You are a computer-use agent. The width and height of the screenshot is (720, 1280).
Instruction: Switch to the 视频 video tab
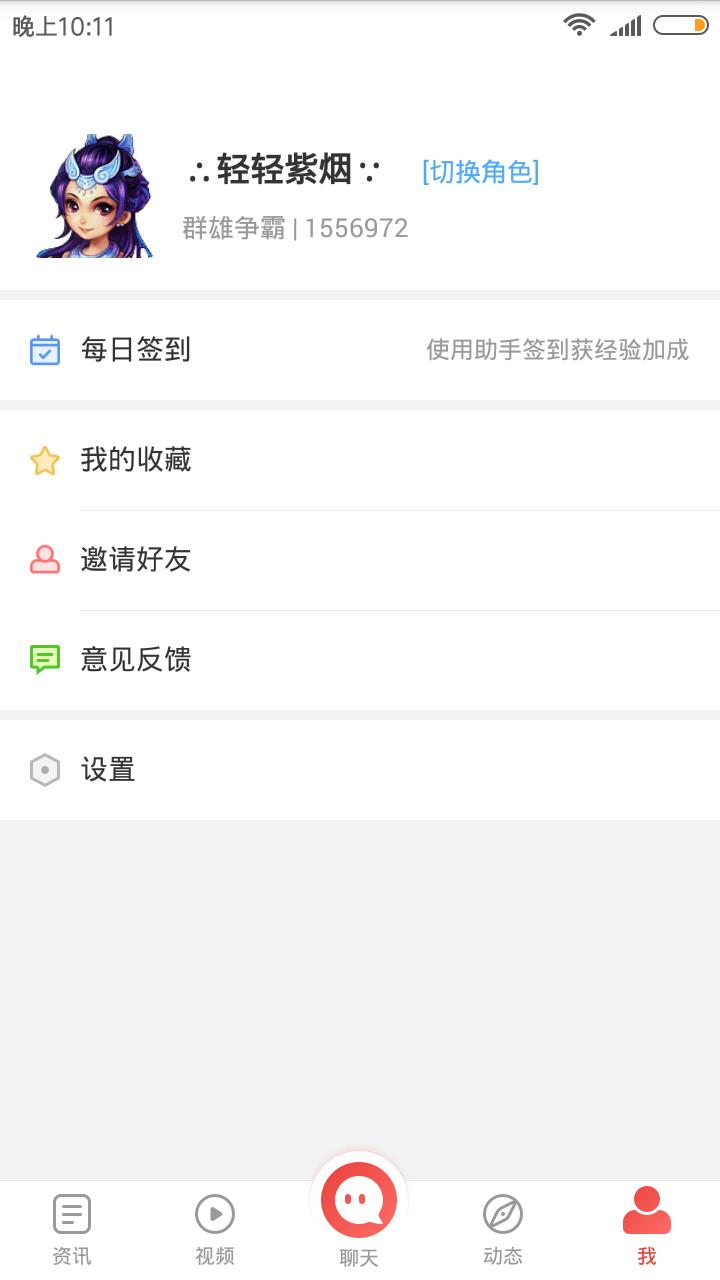coord(215,1230)
